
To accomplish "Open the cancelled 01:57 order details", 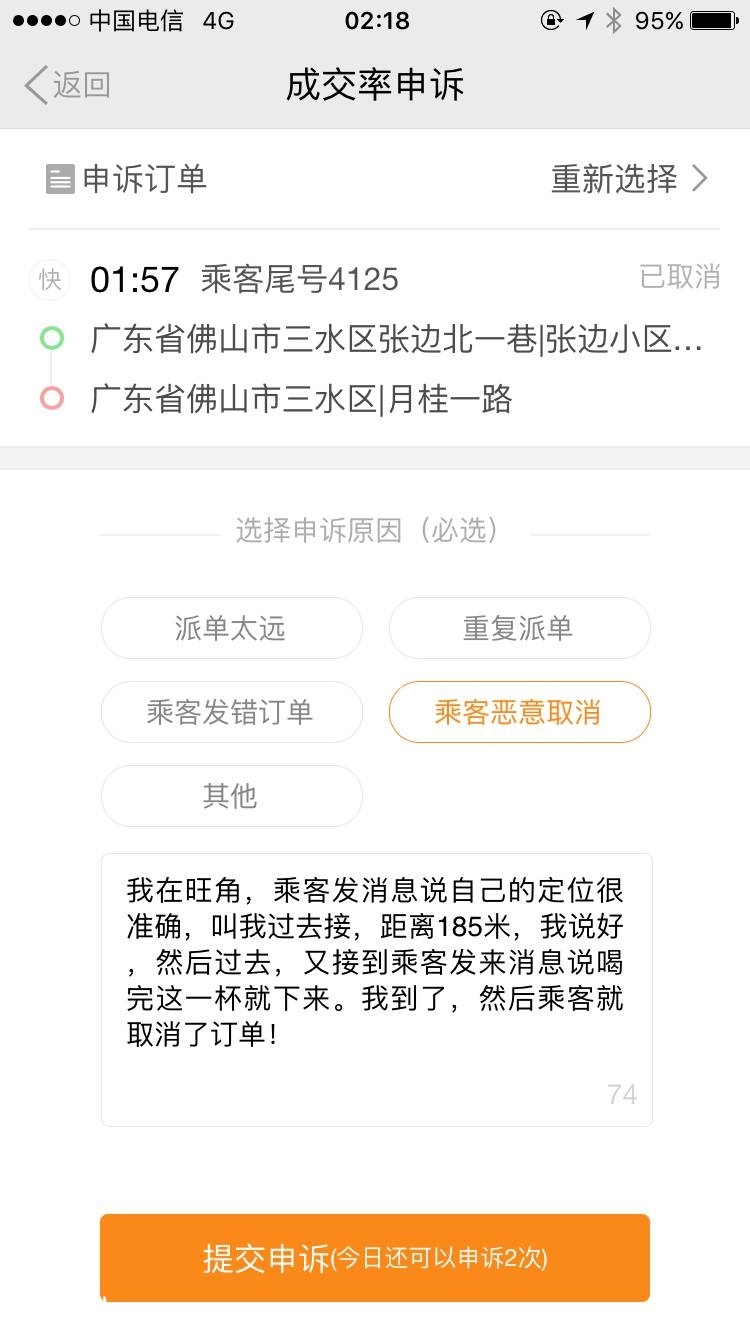I will (375, 338).
